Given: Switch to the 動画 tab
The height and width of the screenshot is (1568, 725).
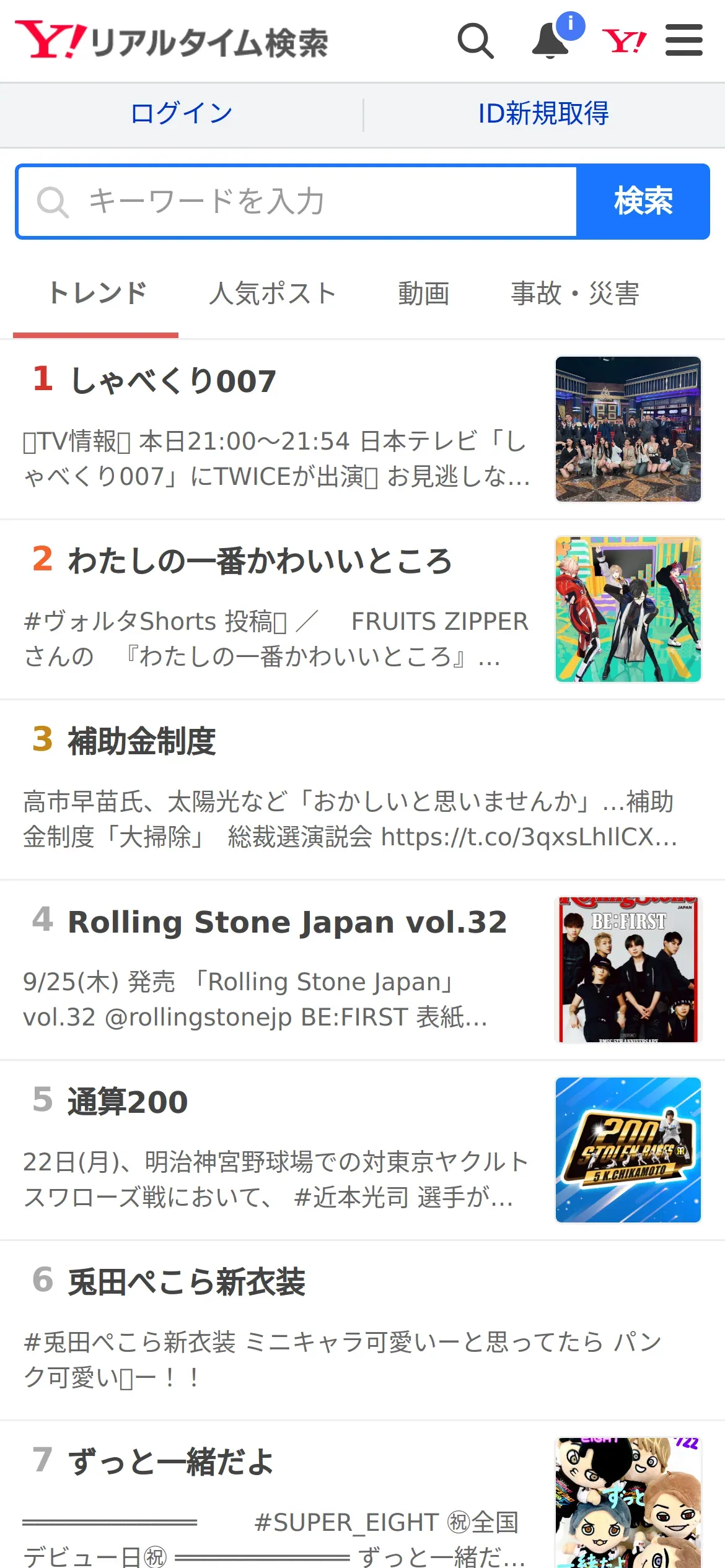Looking at the screenshot, I should pyautogui.click(x=423, y=294).
